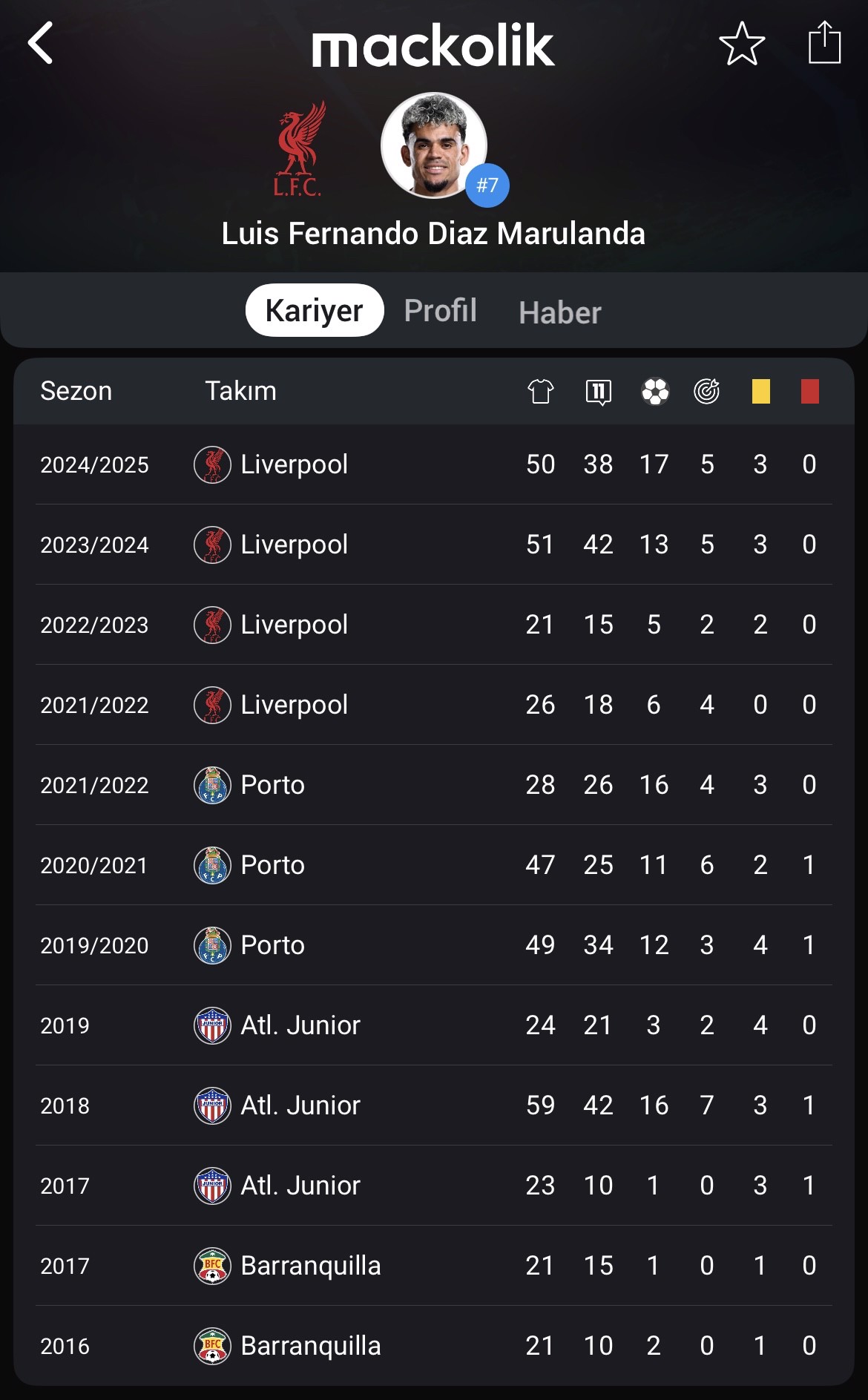
Task: Open the Haber tab
Action: click(560, 312)
